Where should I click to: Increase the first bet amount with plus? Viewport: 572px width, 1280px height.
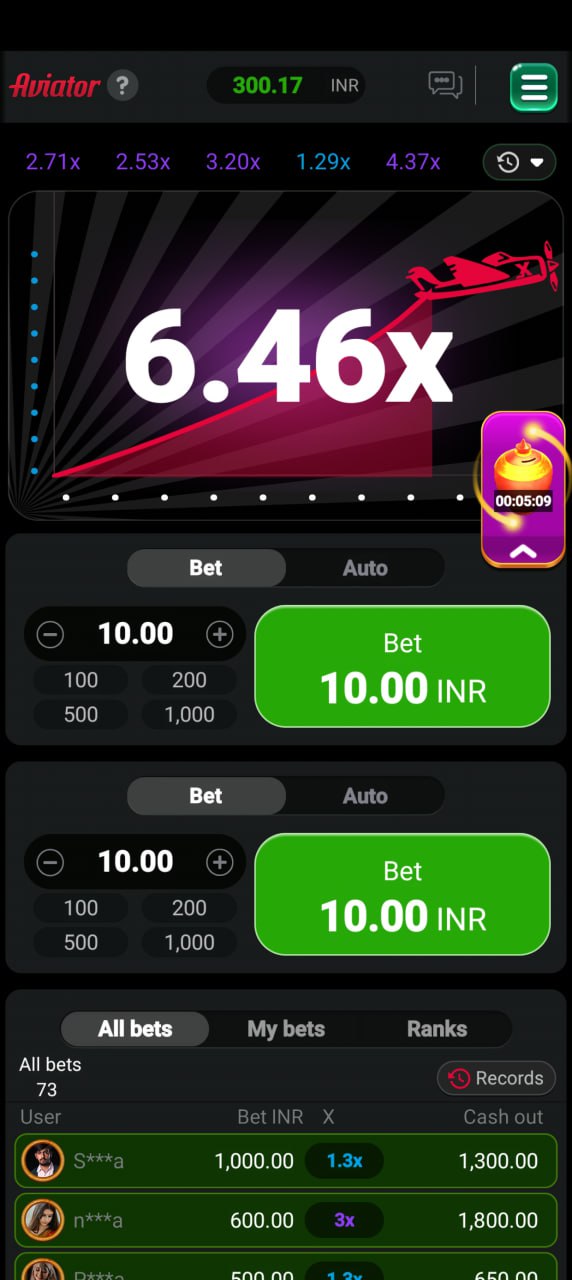point(220,634)
